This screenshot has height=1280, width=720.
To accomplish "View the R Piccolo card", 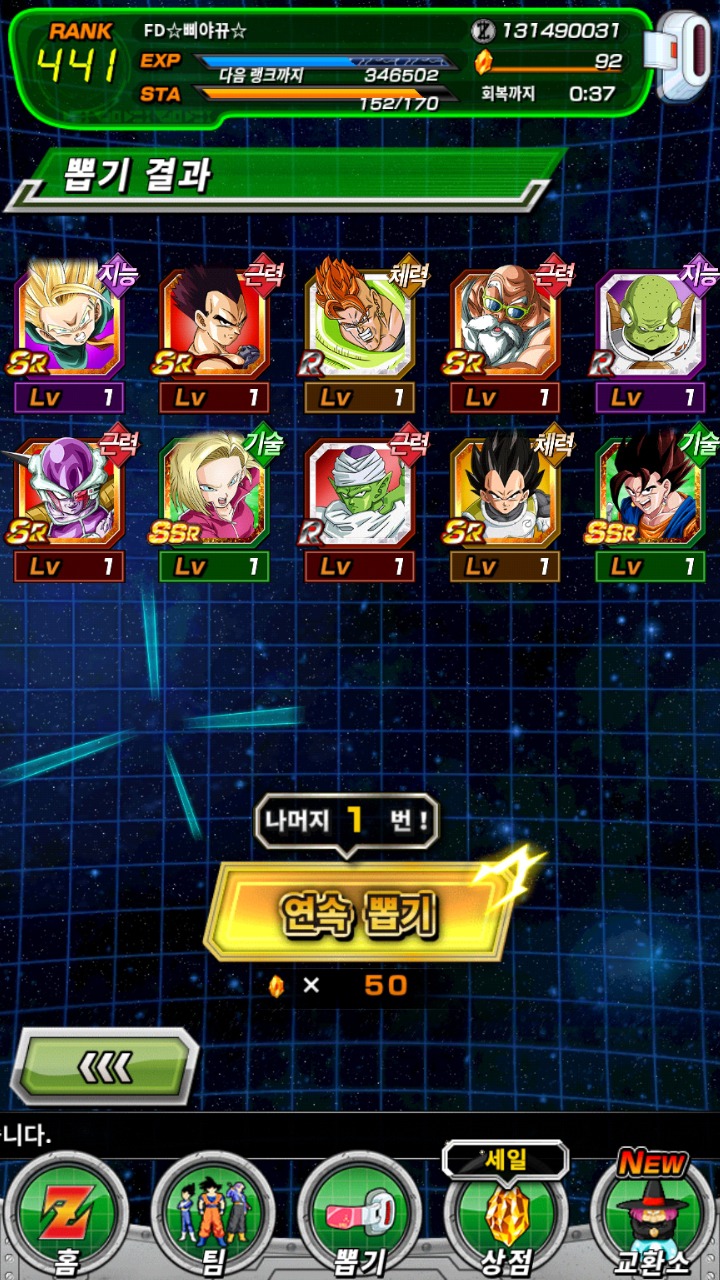I will (x=360, y=497).
